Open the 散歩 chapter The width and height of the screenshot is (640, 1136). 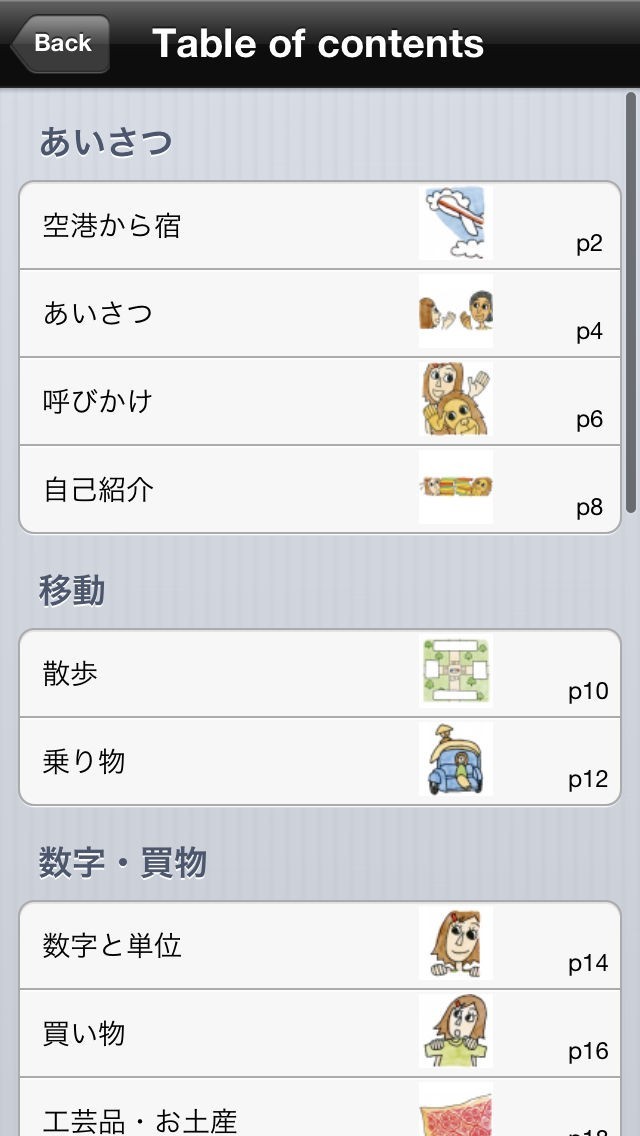coord(320,674)
